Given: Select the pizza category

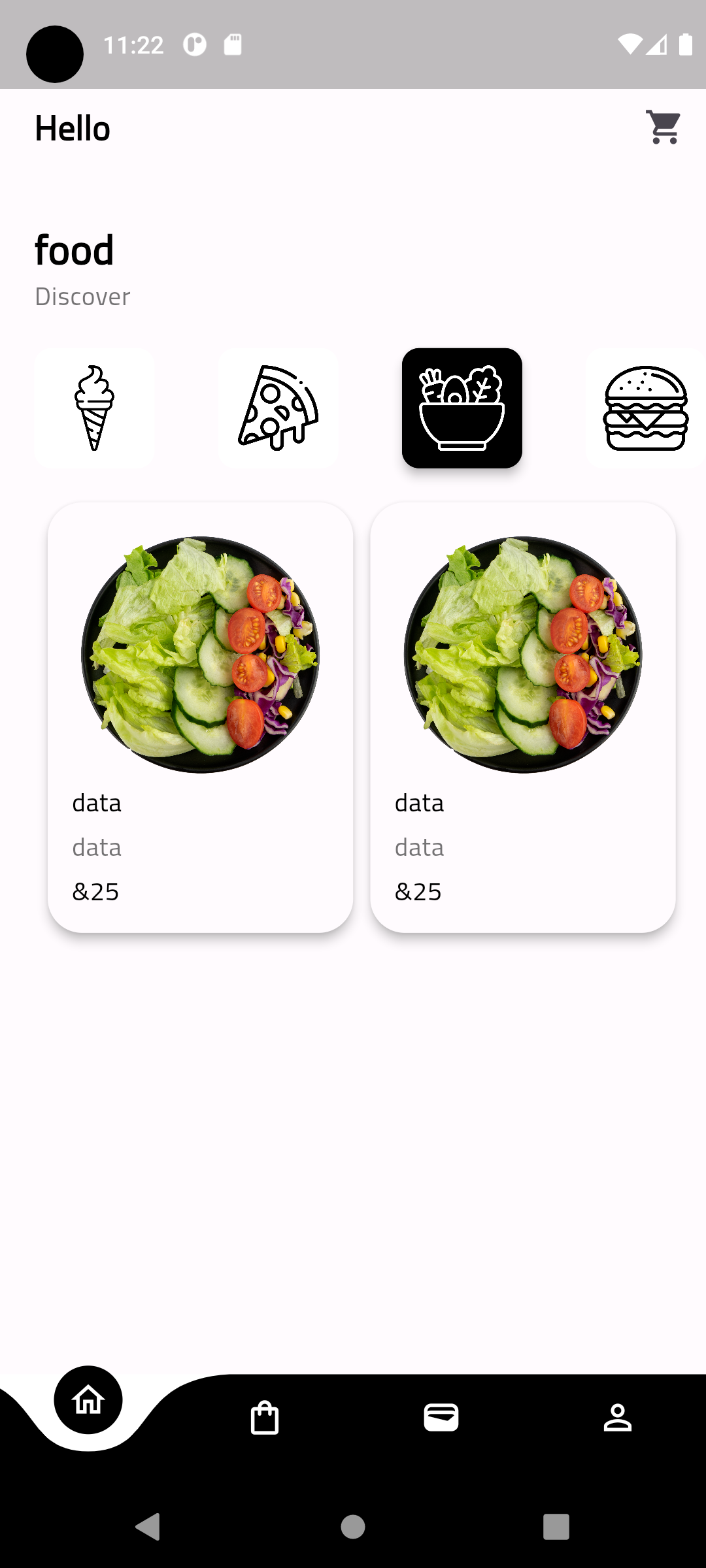Looking at the screenshot, I should pos(278,408).
